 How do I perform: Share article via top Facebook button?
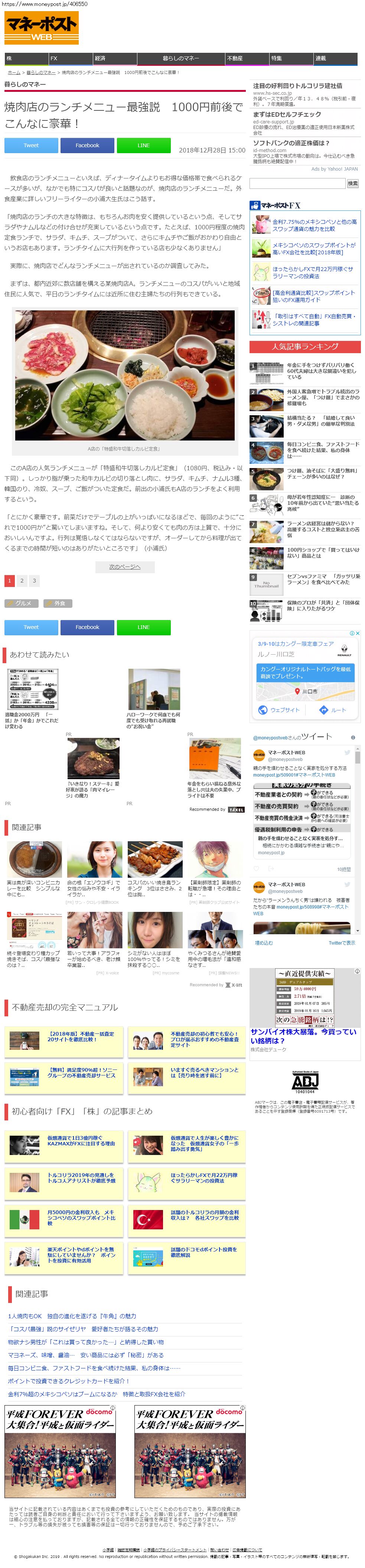click(87, 145)
